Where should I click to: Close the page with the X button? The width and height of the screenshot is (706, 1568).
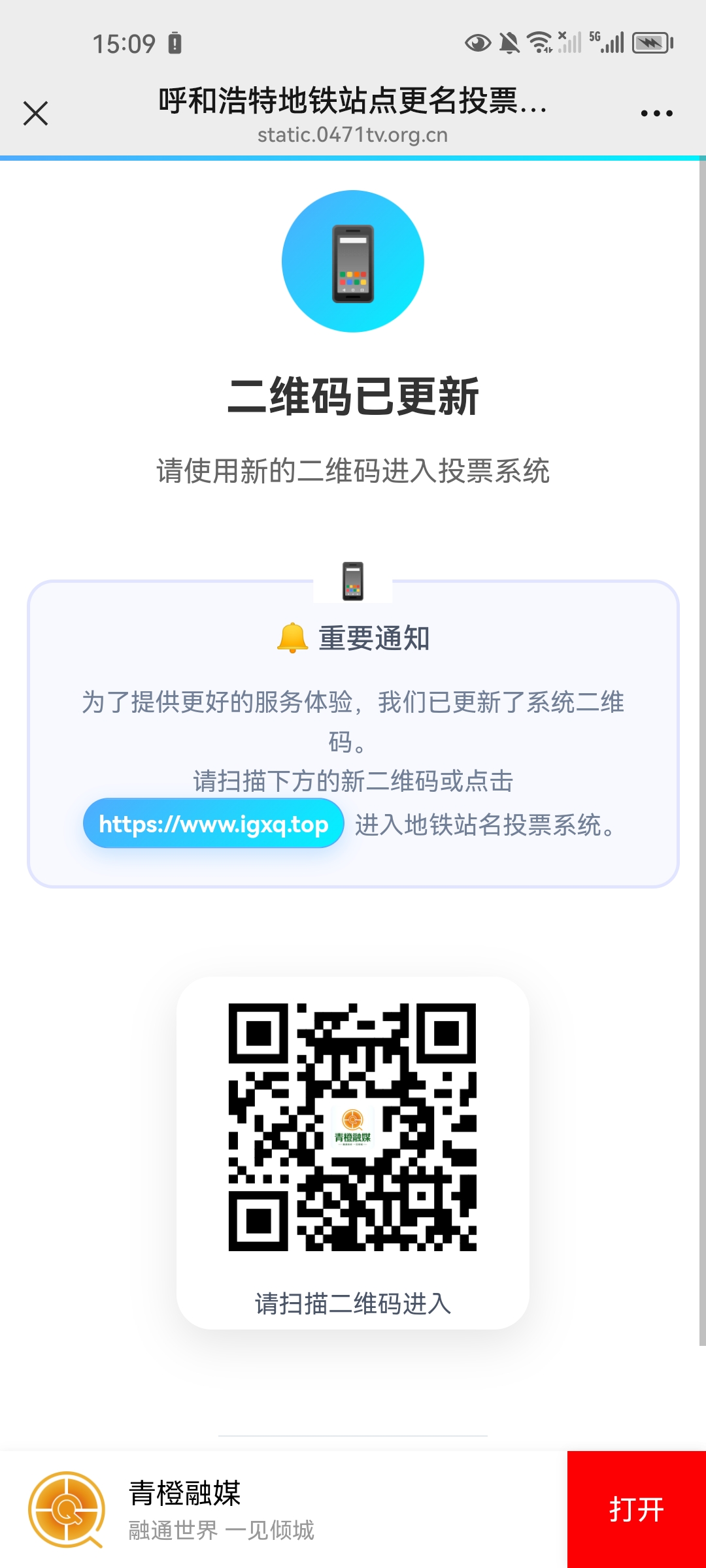point(36,112)
